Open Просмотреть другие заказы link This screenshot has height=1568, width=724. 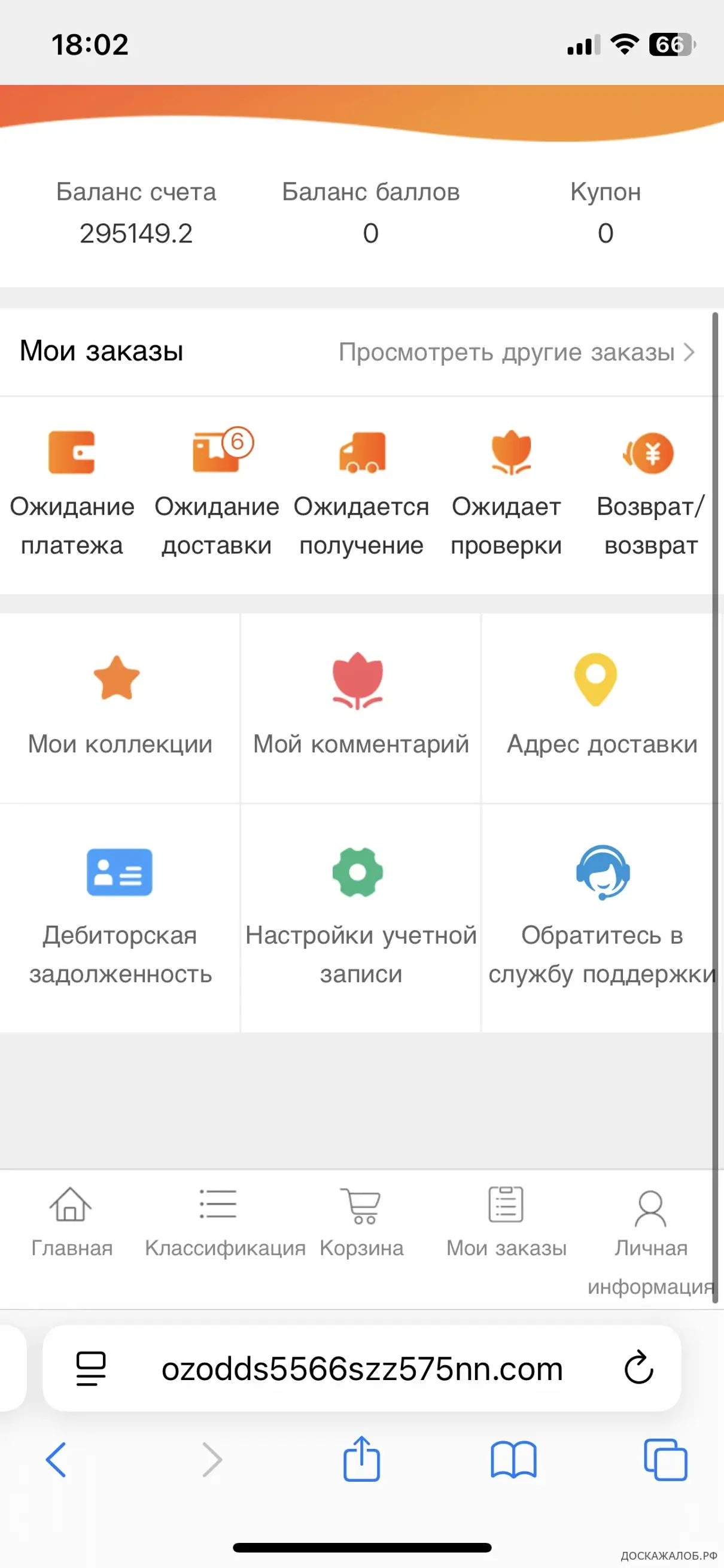pos(516,353)
